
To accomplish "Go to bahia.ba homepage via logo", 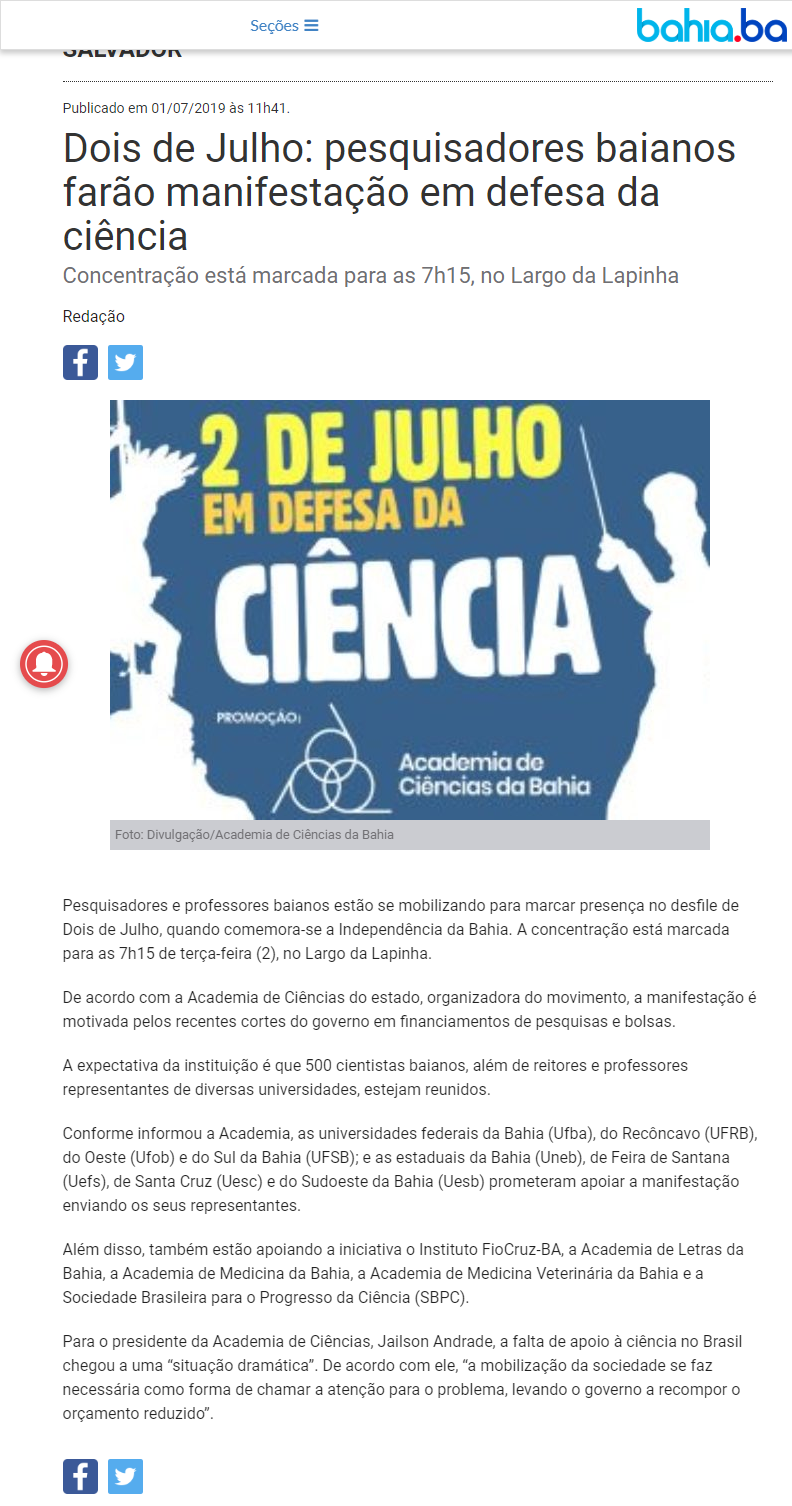I will tap(712, 26).
